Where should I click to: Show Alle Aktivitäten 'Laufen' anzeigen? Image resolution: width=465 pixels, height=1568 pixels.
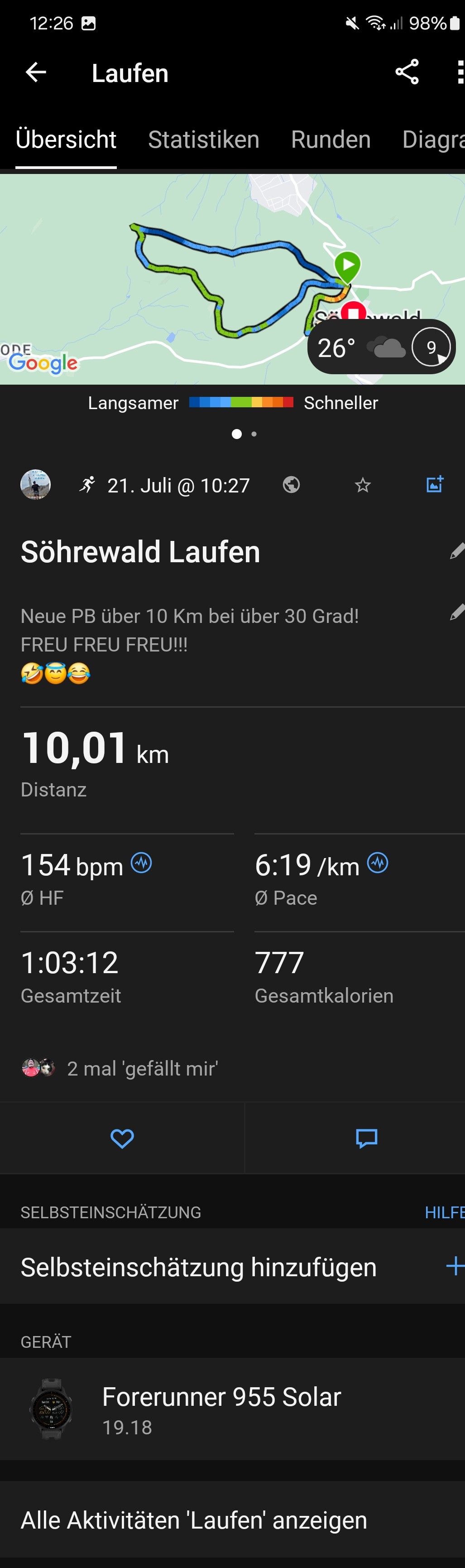[x=233, y=1520]
